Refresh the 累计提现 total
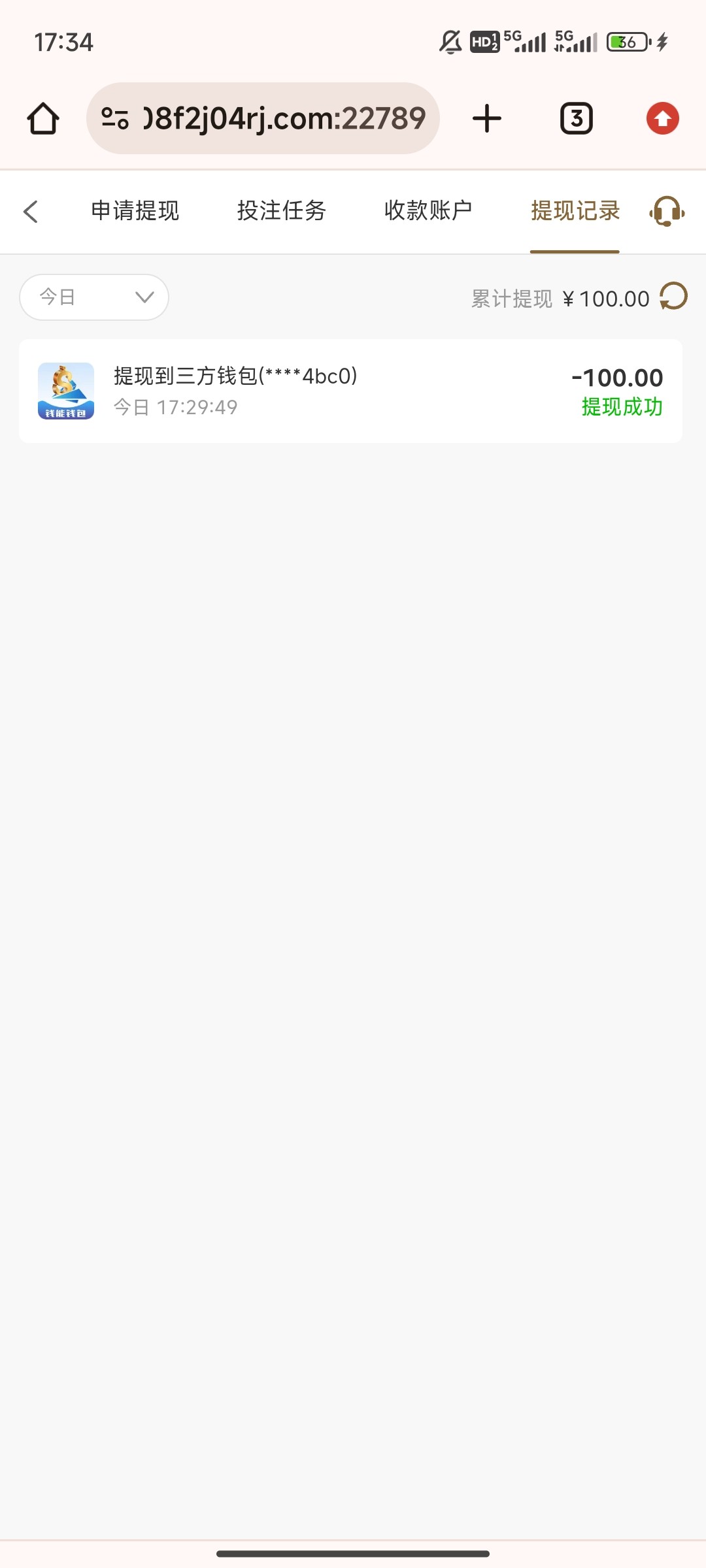This screenshot has width=706, height=1568. 673,297
